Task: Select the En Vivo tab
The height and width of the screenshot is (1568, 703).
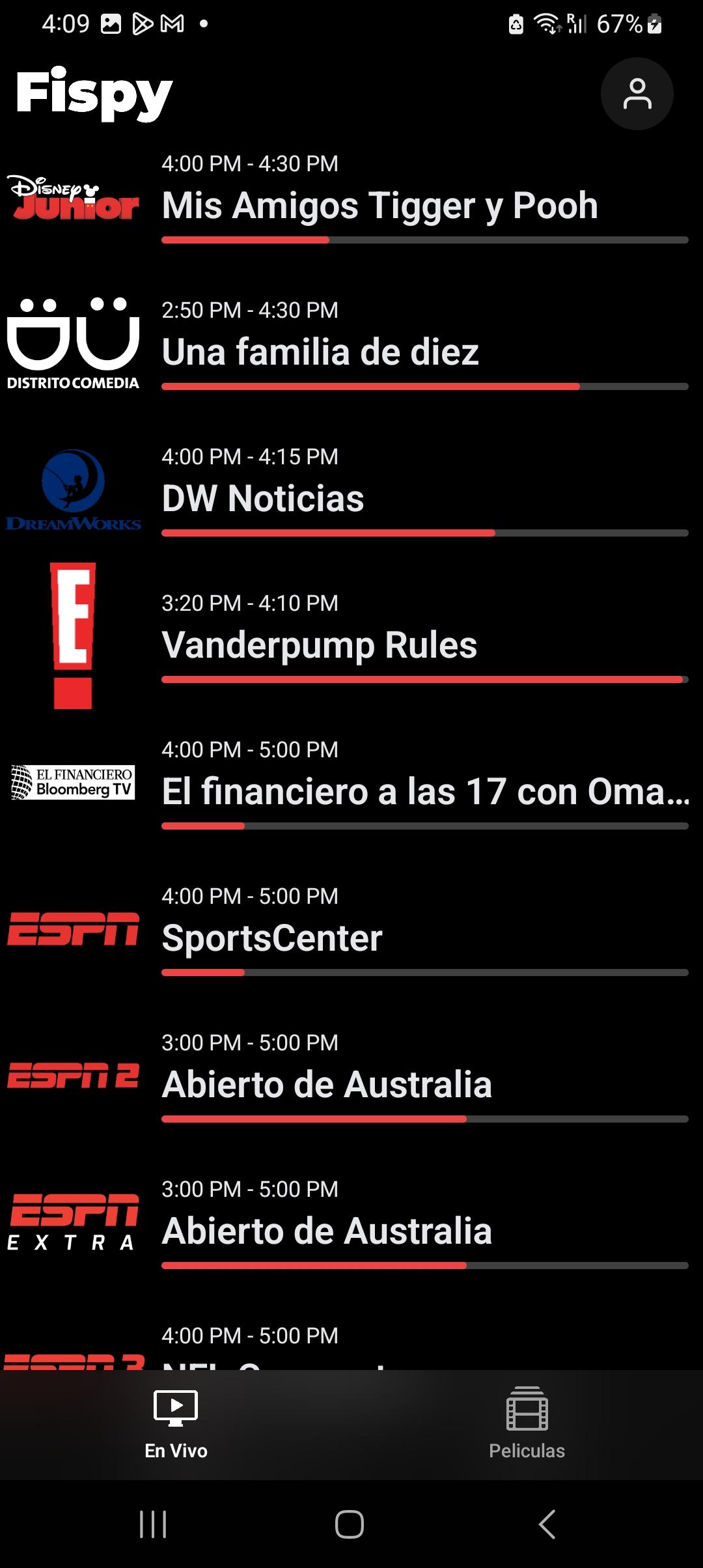Action: pyautogui.click(x=176, y=1424)
